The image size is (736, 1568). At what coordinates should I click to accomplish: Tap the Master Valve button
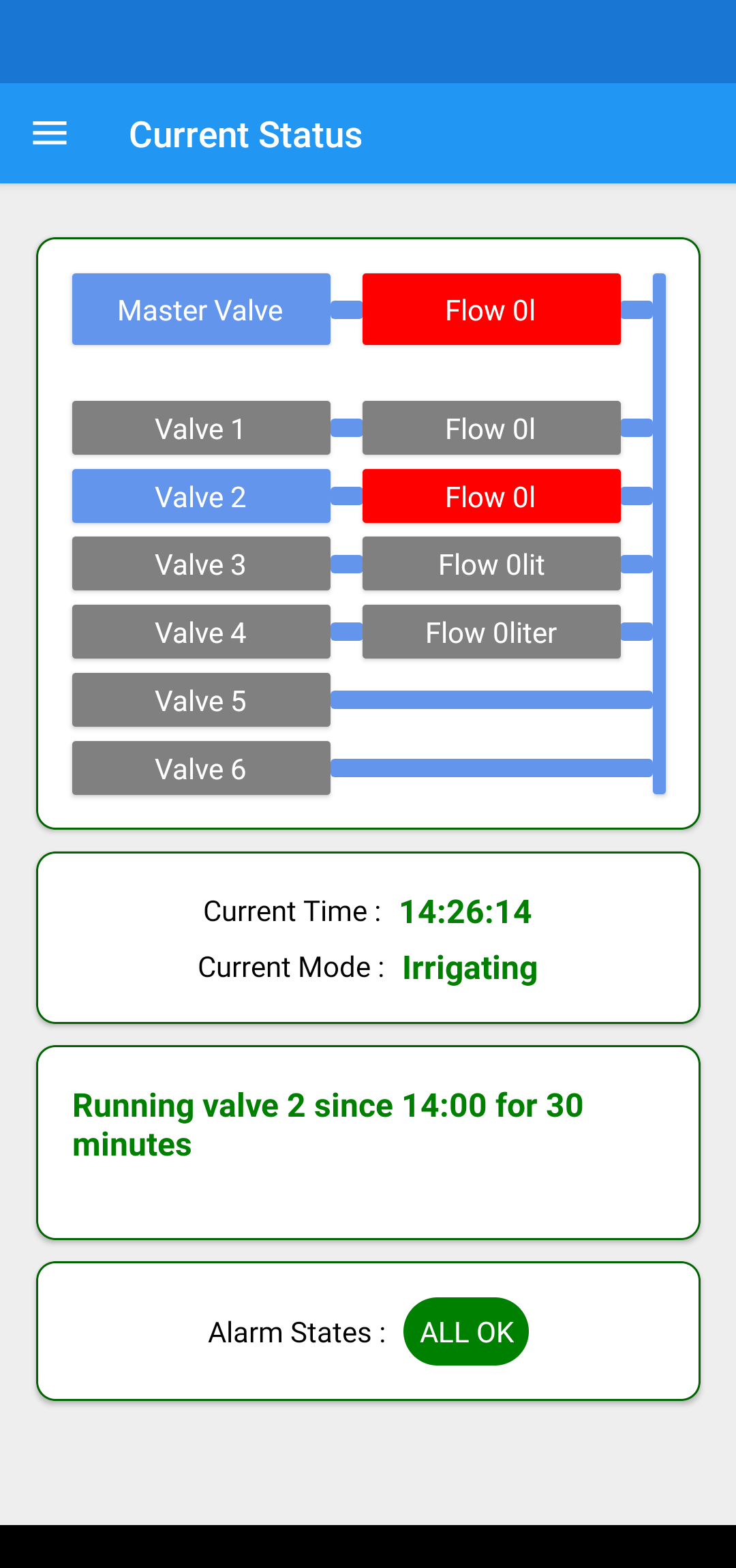pos(201,310)
